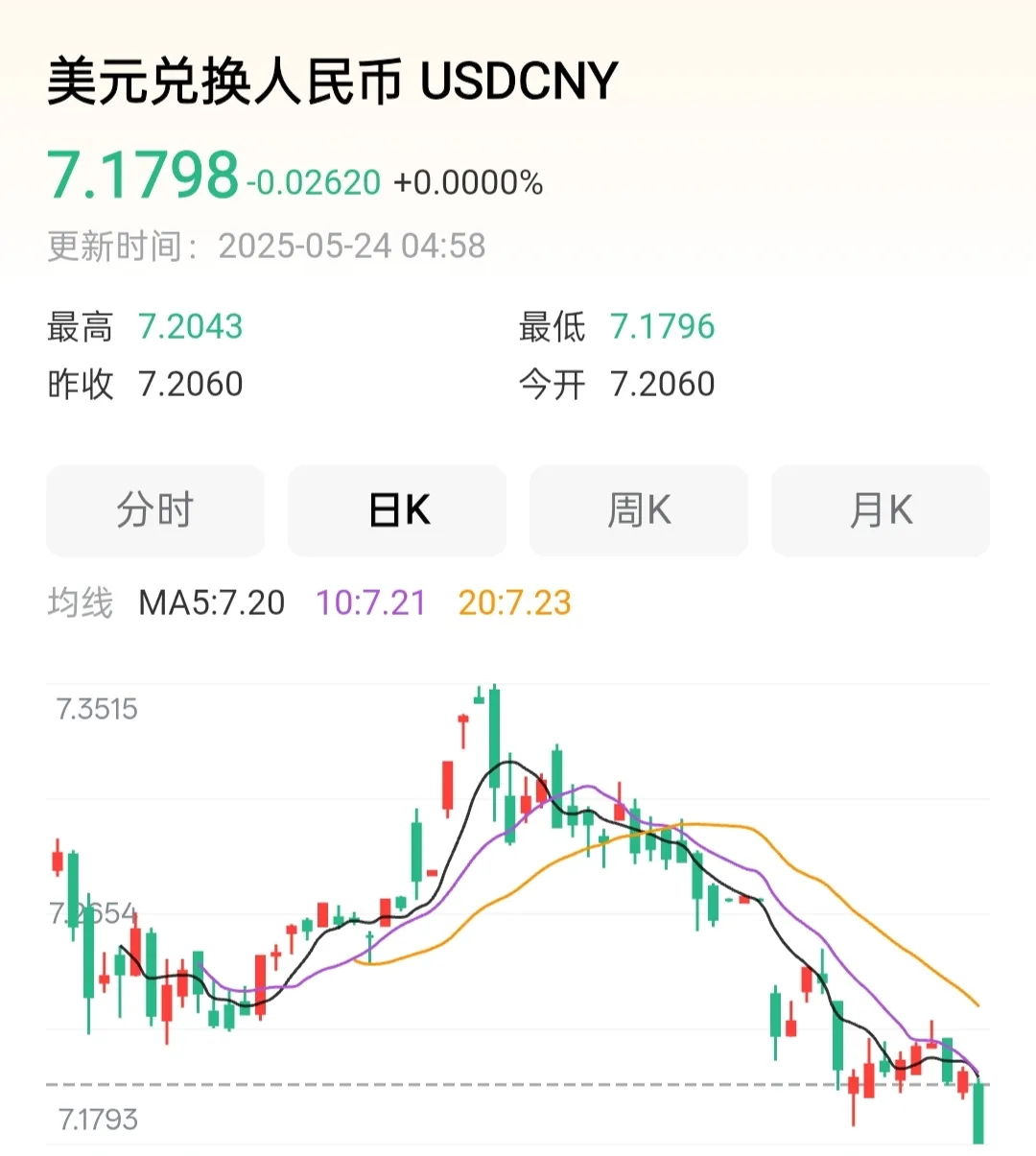Select the update time 2025-05-24 04:58

pyautogui.click(x=352, y=245)
